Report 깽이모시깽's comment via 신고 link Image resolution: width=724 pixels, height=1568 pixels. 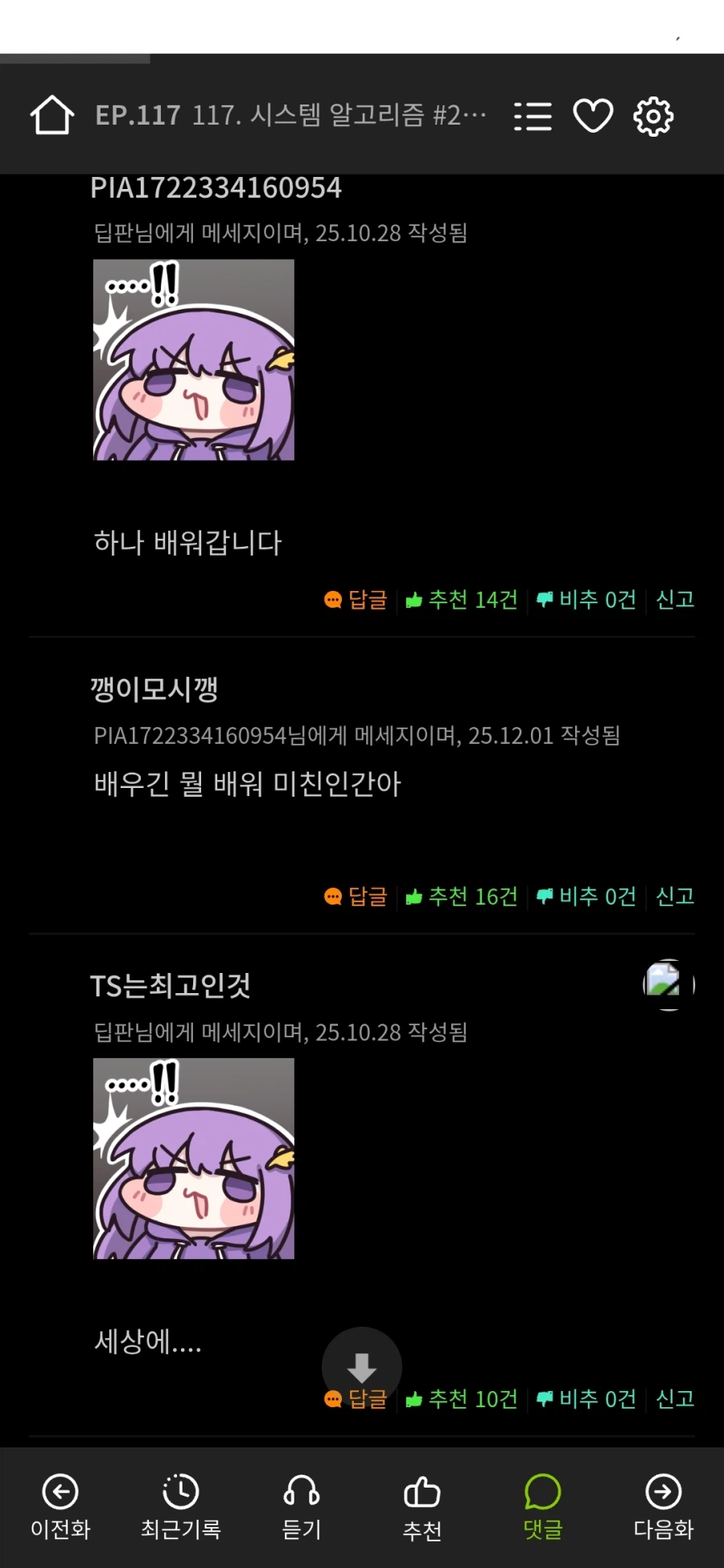(x=676, y=897)
